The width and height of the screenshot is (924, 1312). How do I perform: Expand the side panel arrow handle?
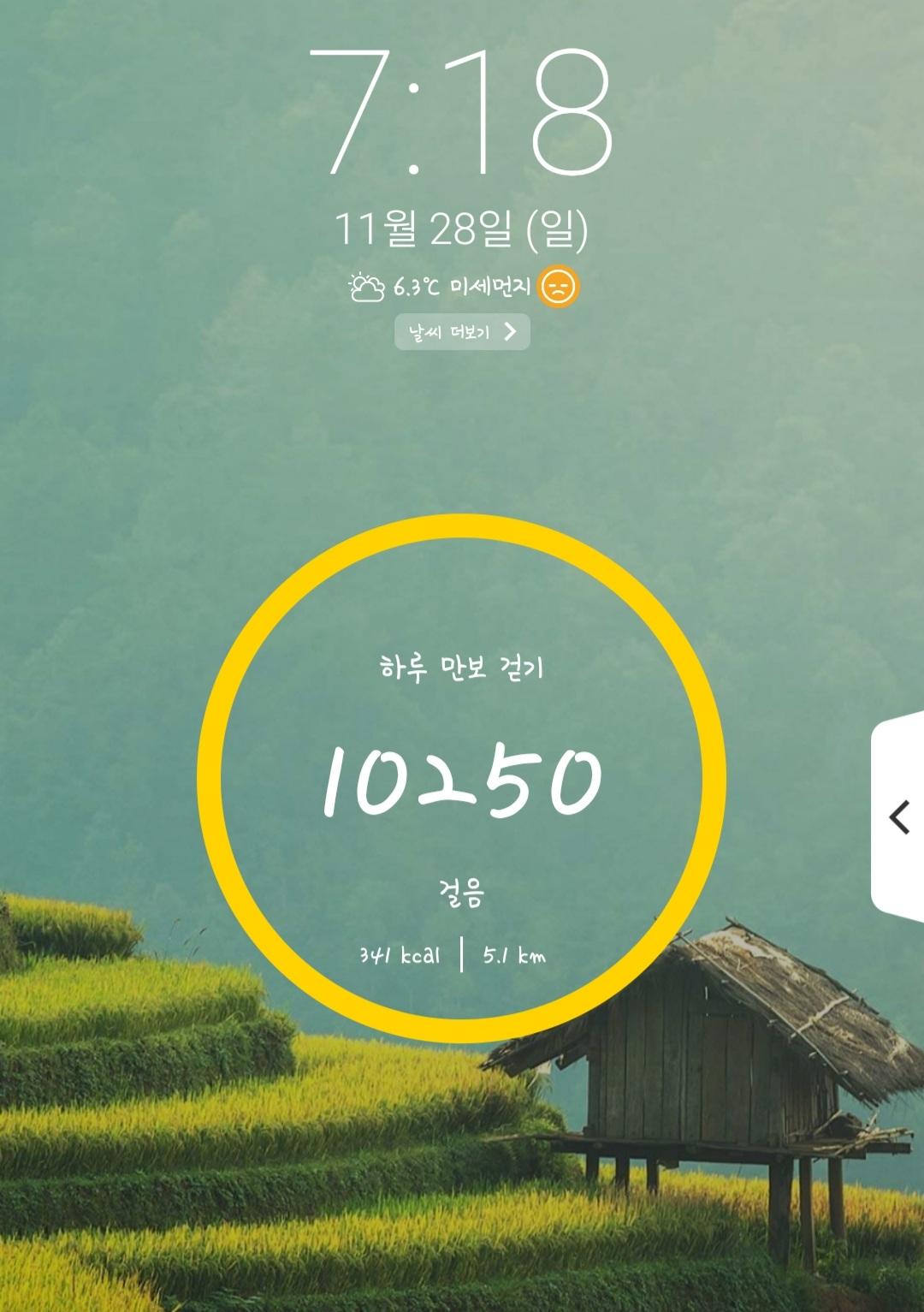[898, 817]
